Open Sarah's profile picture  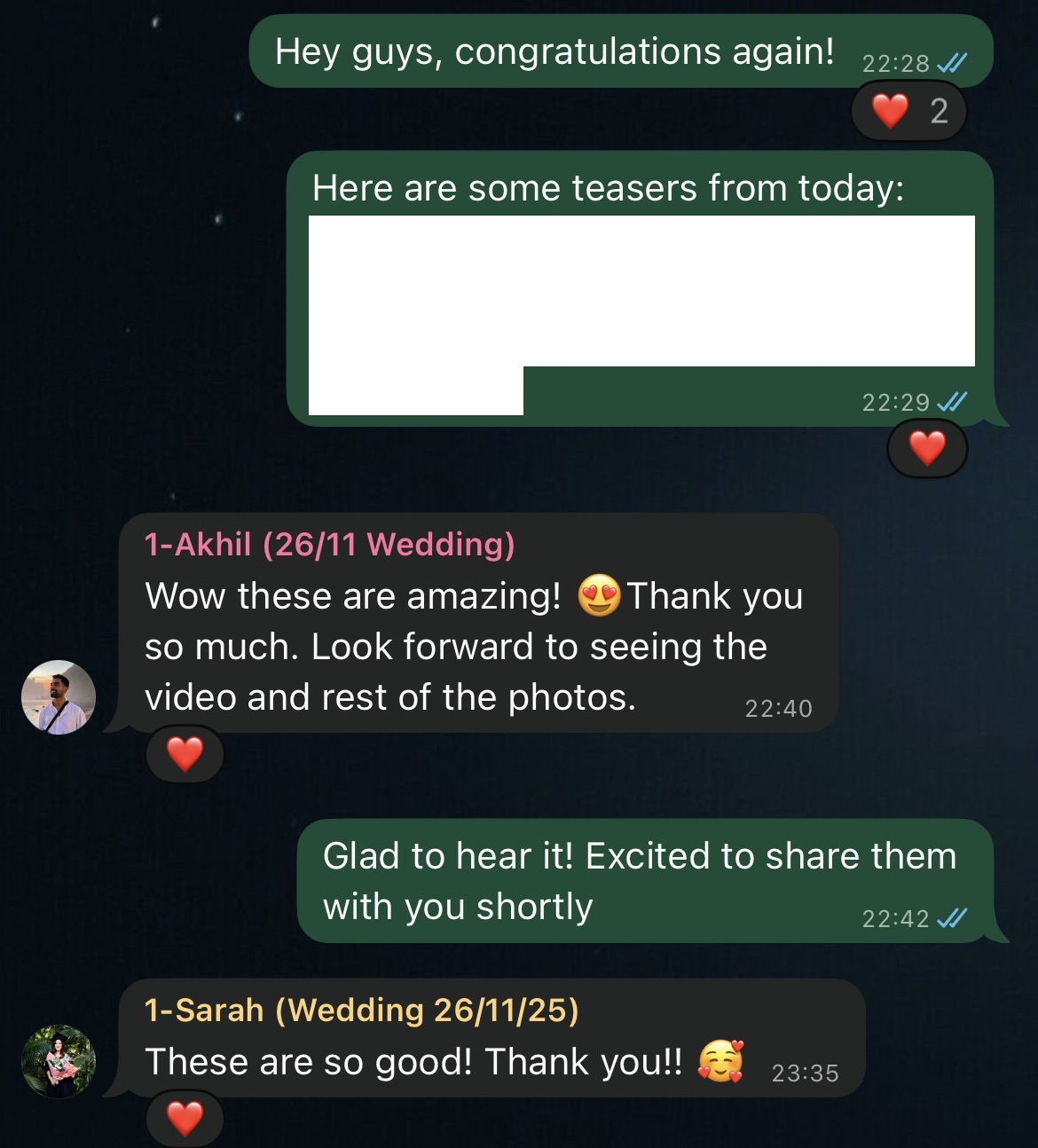pyautogui.click(x=59, y=1062)
